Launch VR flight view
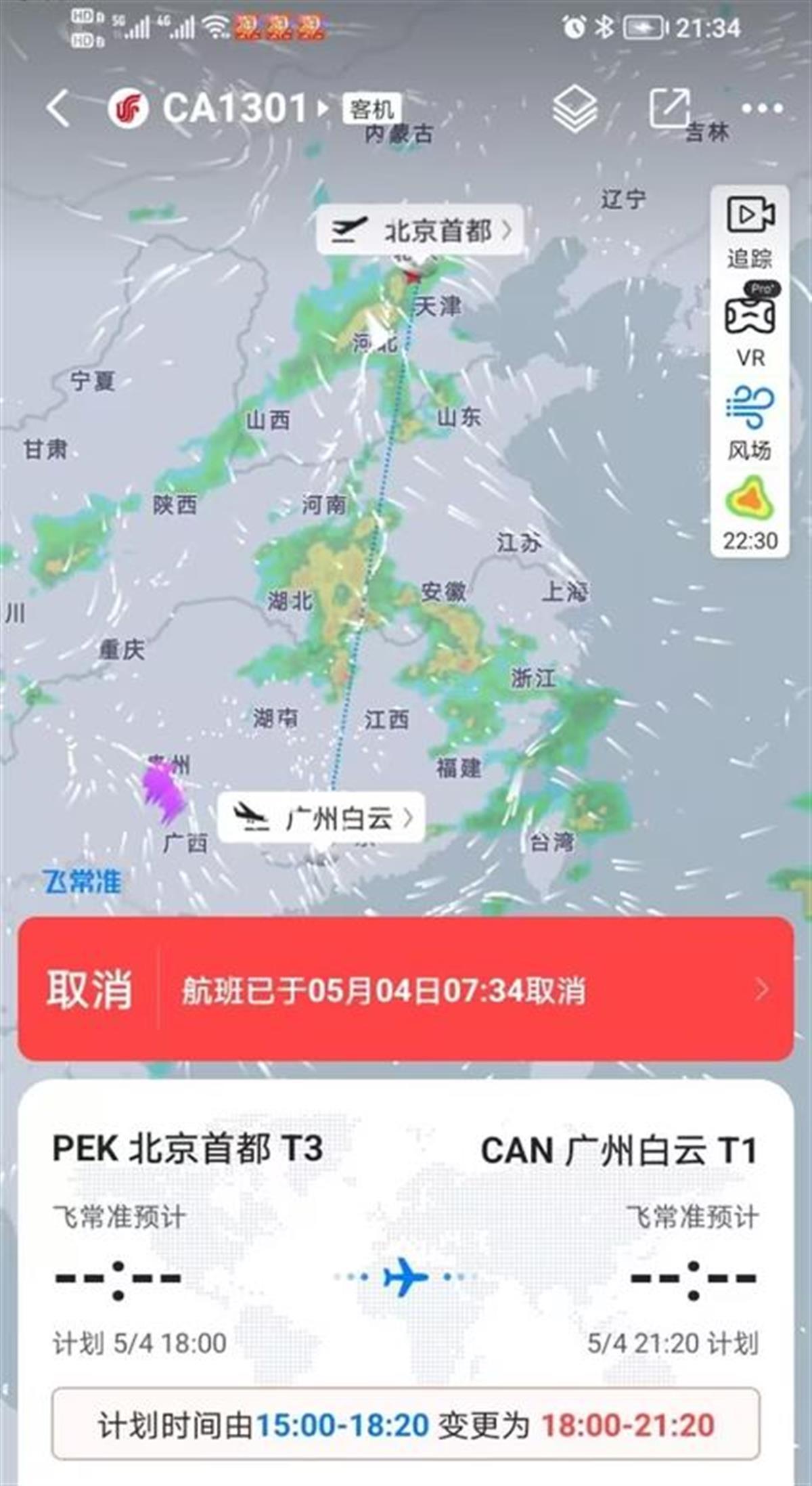This screenshot has width=812, height=1486. pyautogui.click(x=750, y=326)
